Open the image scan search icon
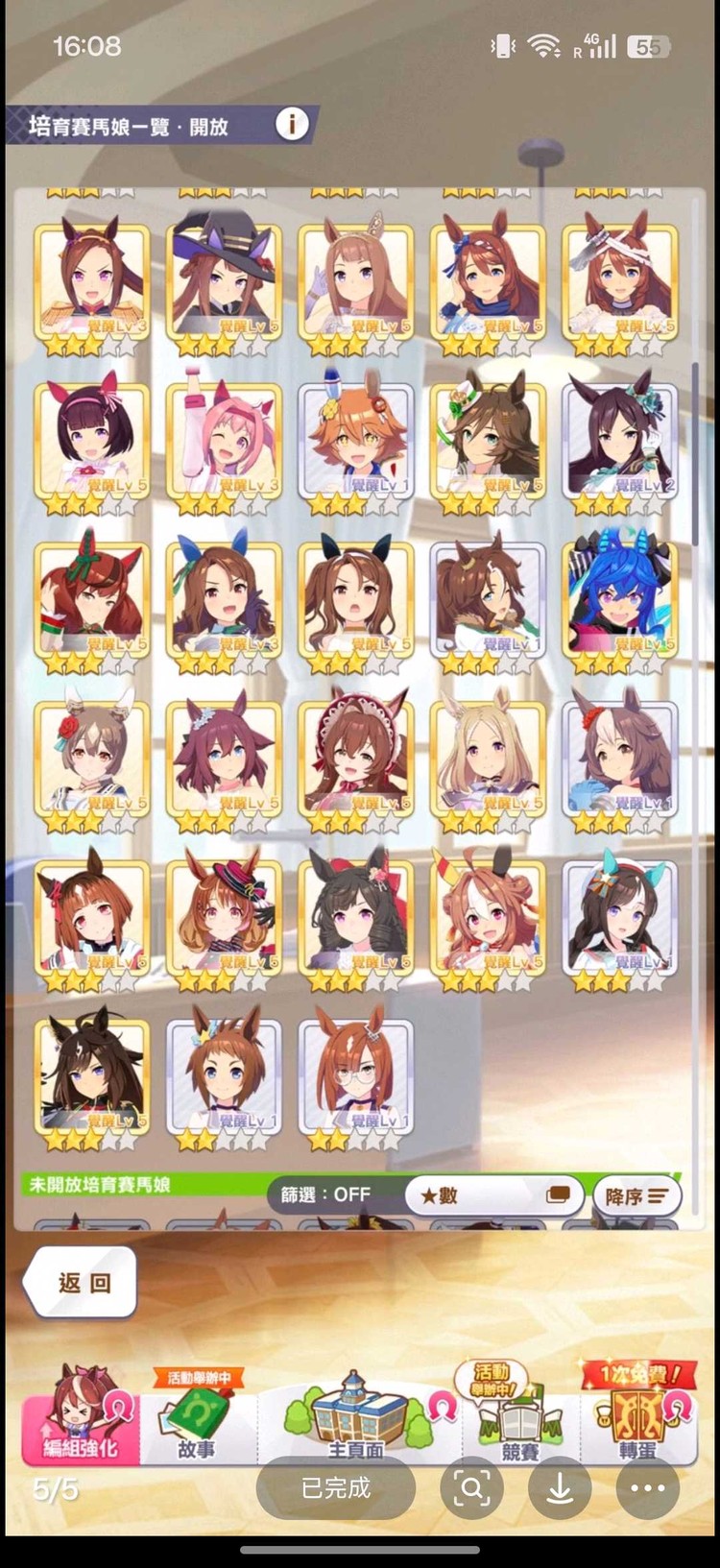Screen dimensions: 720x1568 (x=471, y=1488)
